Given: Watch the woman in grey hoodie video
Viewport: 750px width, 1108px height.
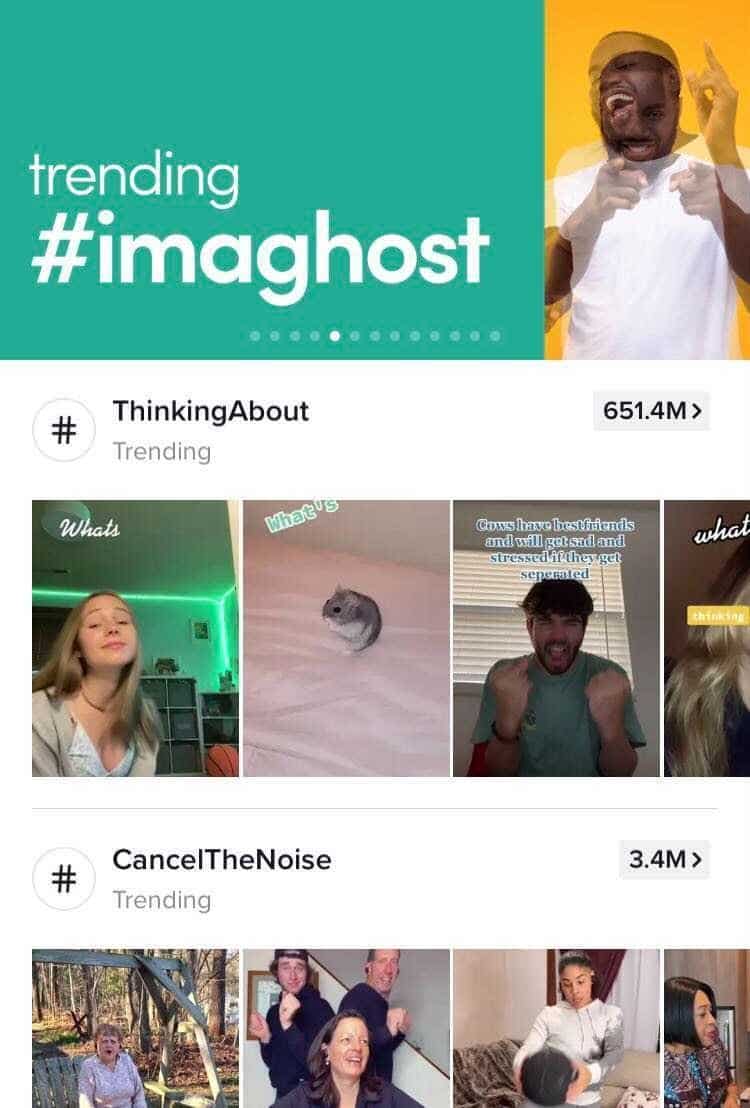Looking at the screenshot, I should pos(556,1028).
